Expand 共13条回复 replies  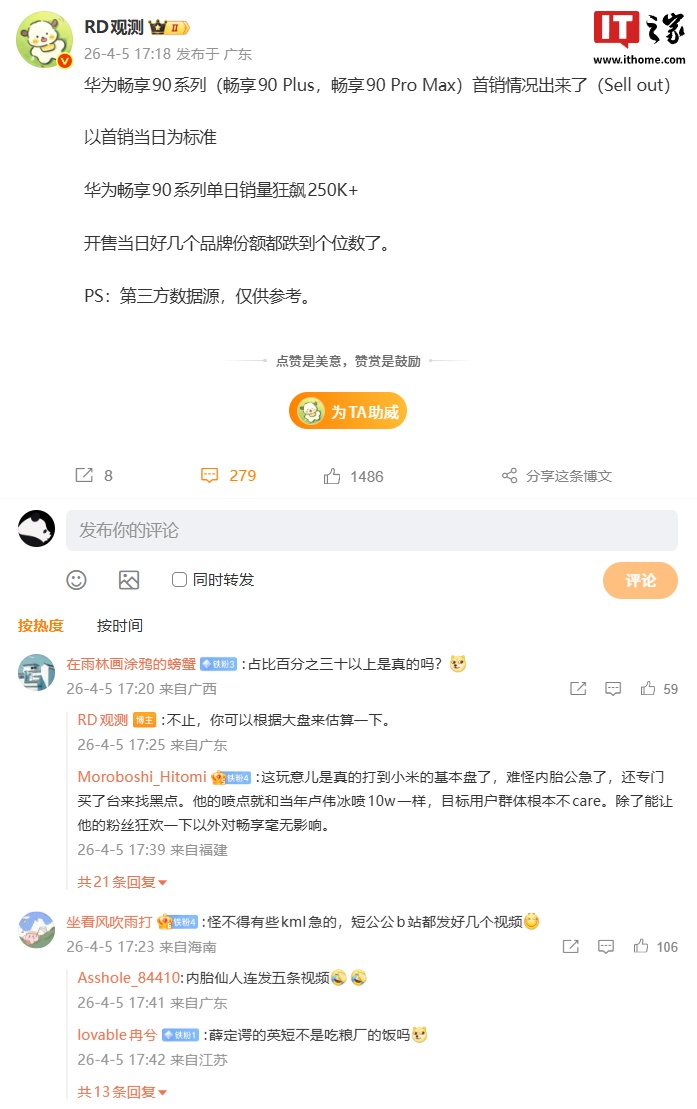coord(122,1092)
